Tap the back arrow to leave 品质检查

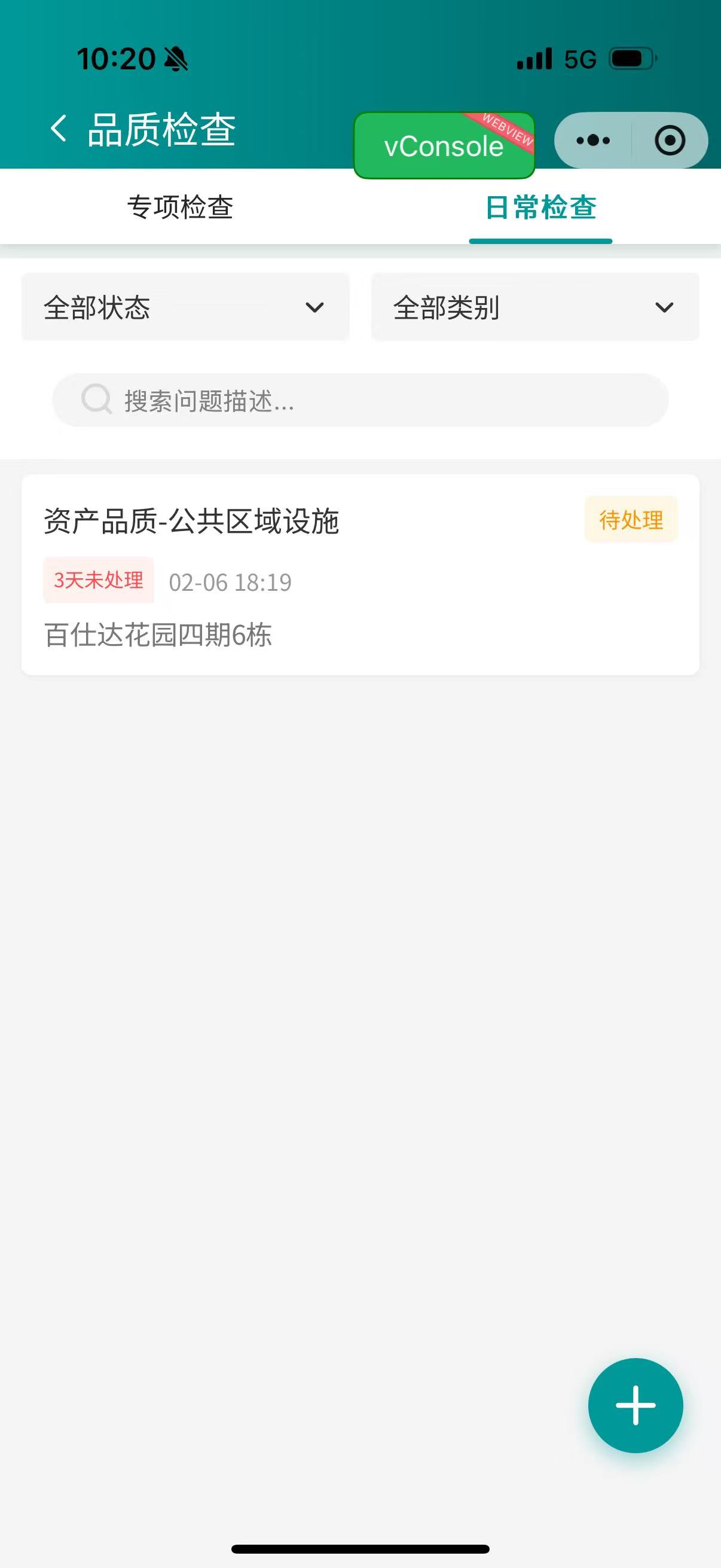pos(59,128)
